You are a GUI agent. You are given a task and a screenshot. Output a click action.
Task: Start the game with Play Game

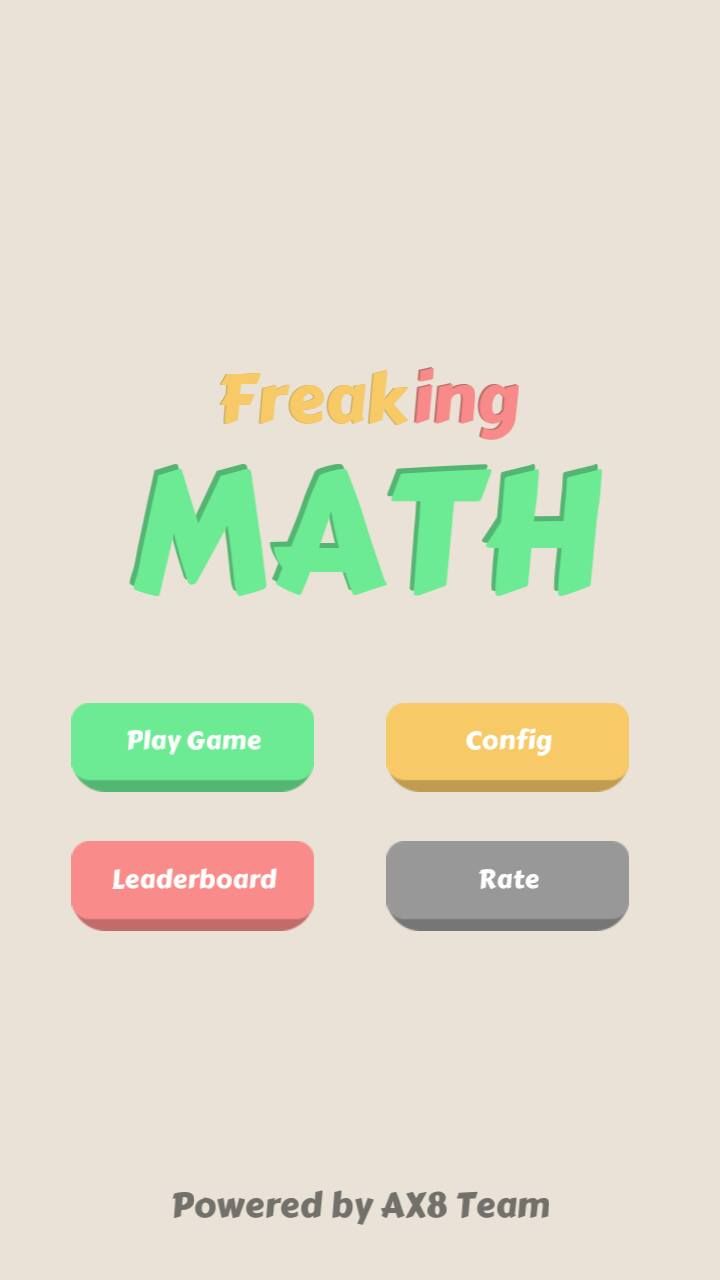[x=192, y=743]
